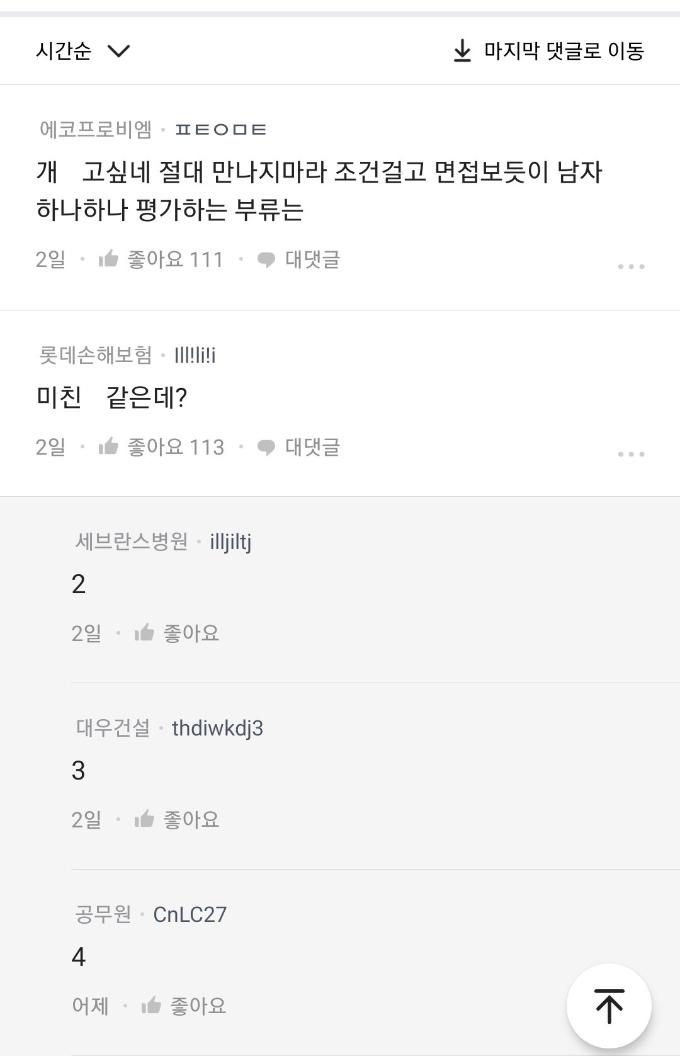Open overflow menu on 롯데손해보험 comment
The height and width of the screenshot is (1056, 680).
point(631,454)
